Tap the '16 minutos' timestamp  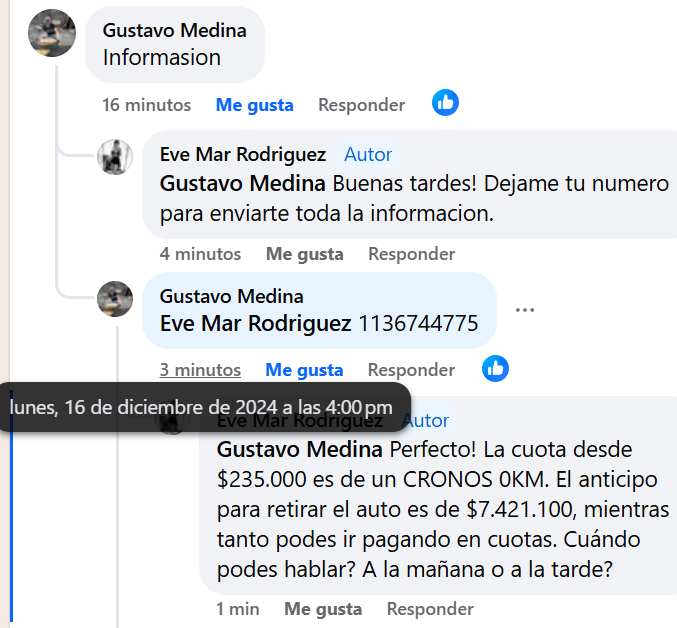(x=146, y=105)
